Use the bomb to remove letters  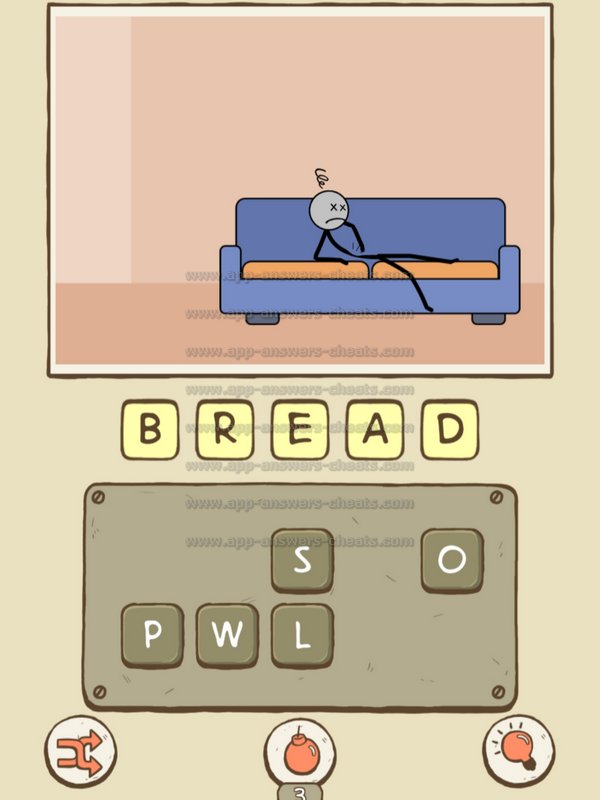tap(299, 750)
